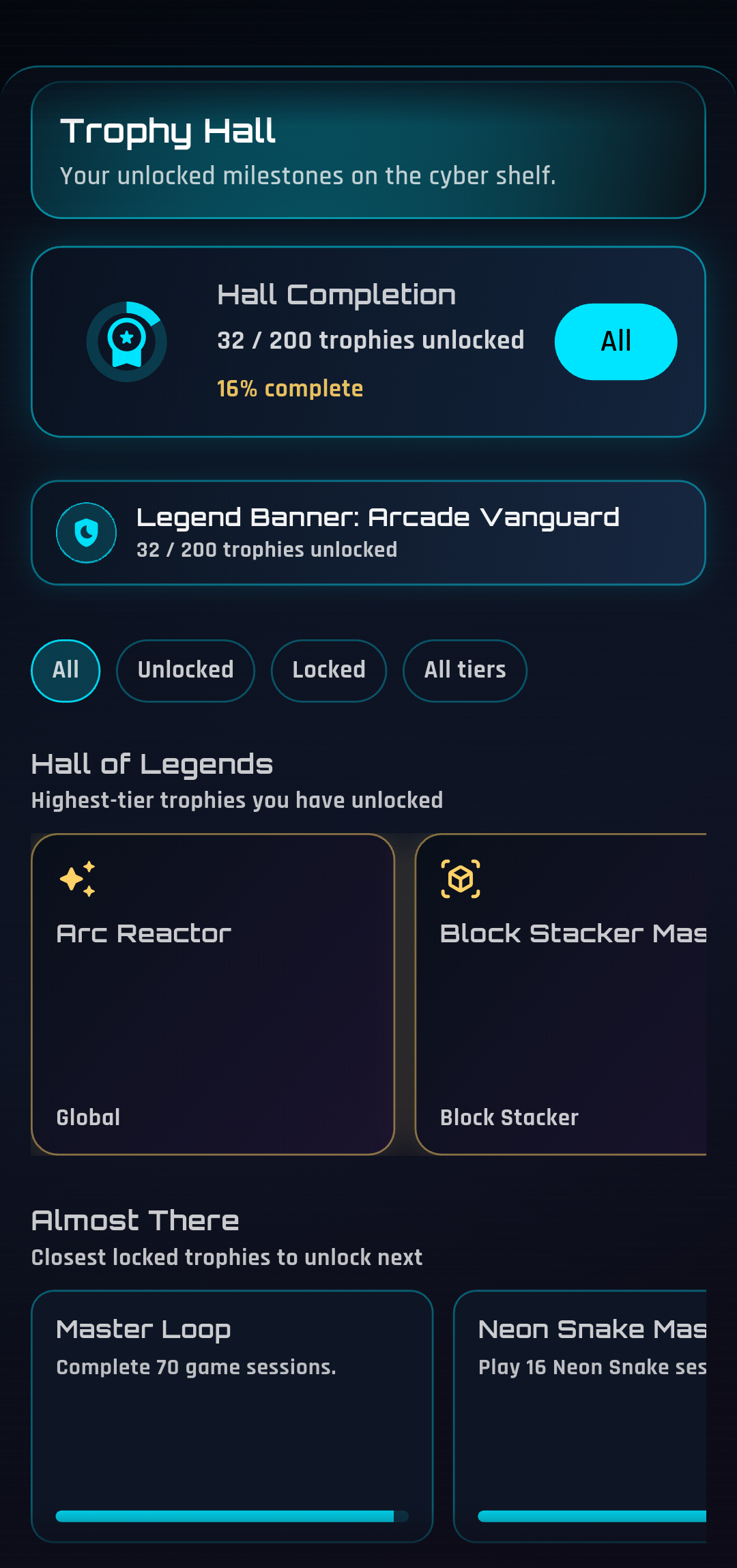Show only Locked trophies
The height and width of the screenshot is (1568, 737).
329,670
